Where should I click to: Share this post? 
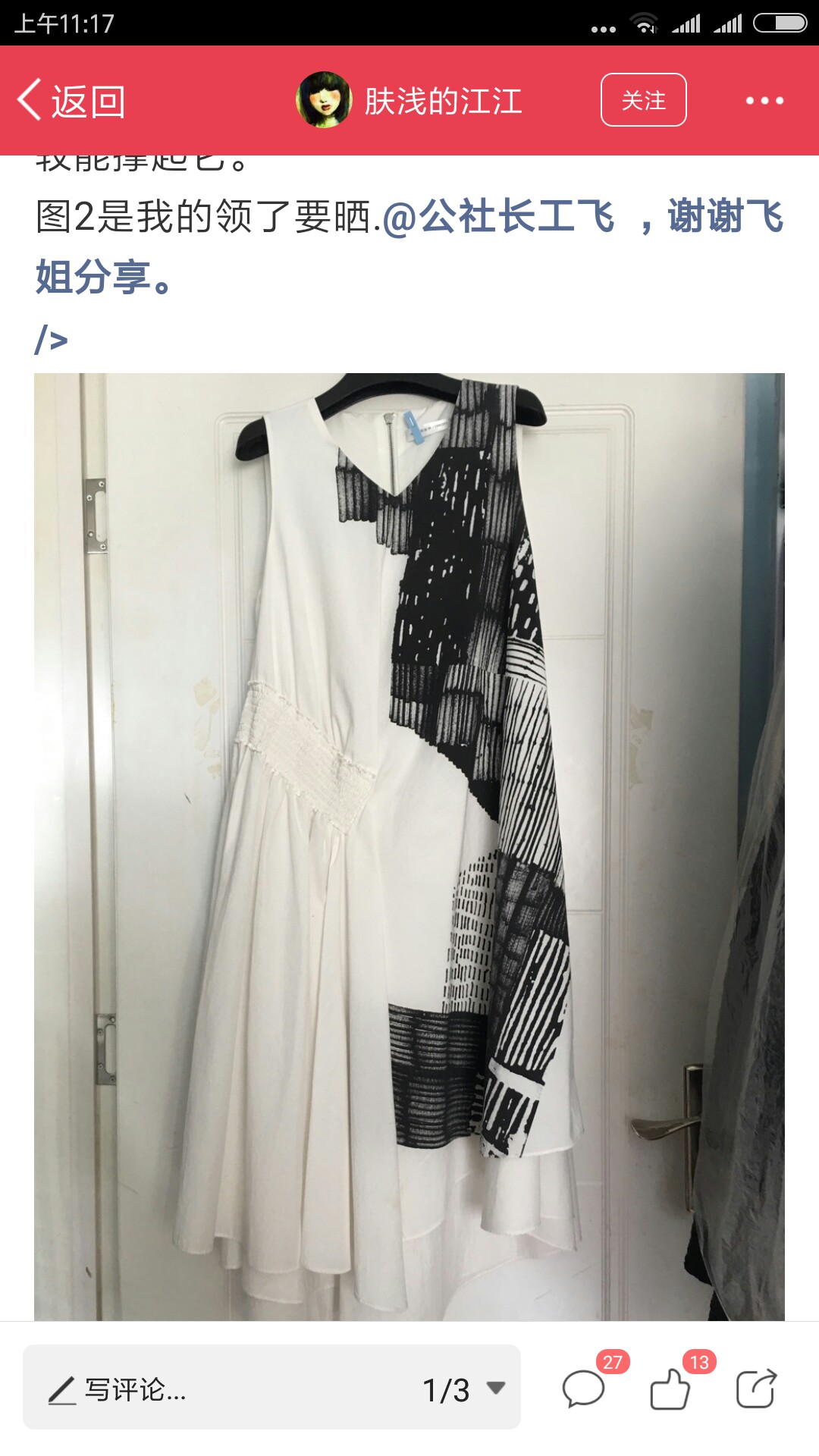pyautogui.click(x=756, y=1389)
